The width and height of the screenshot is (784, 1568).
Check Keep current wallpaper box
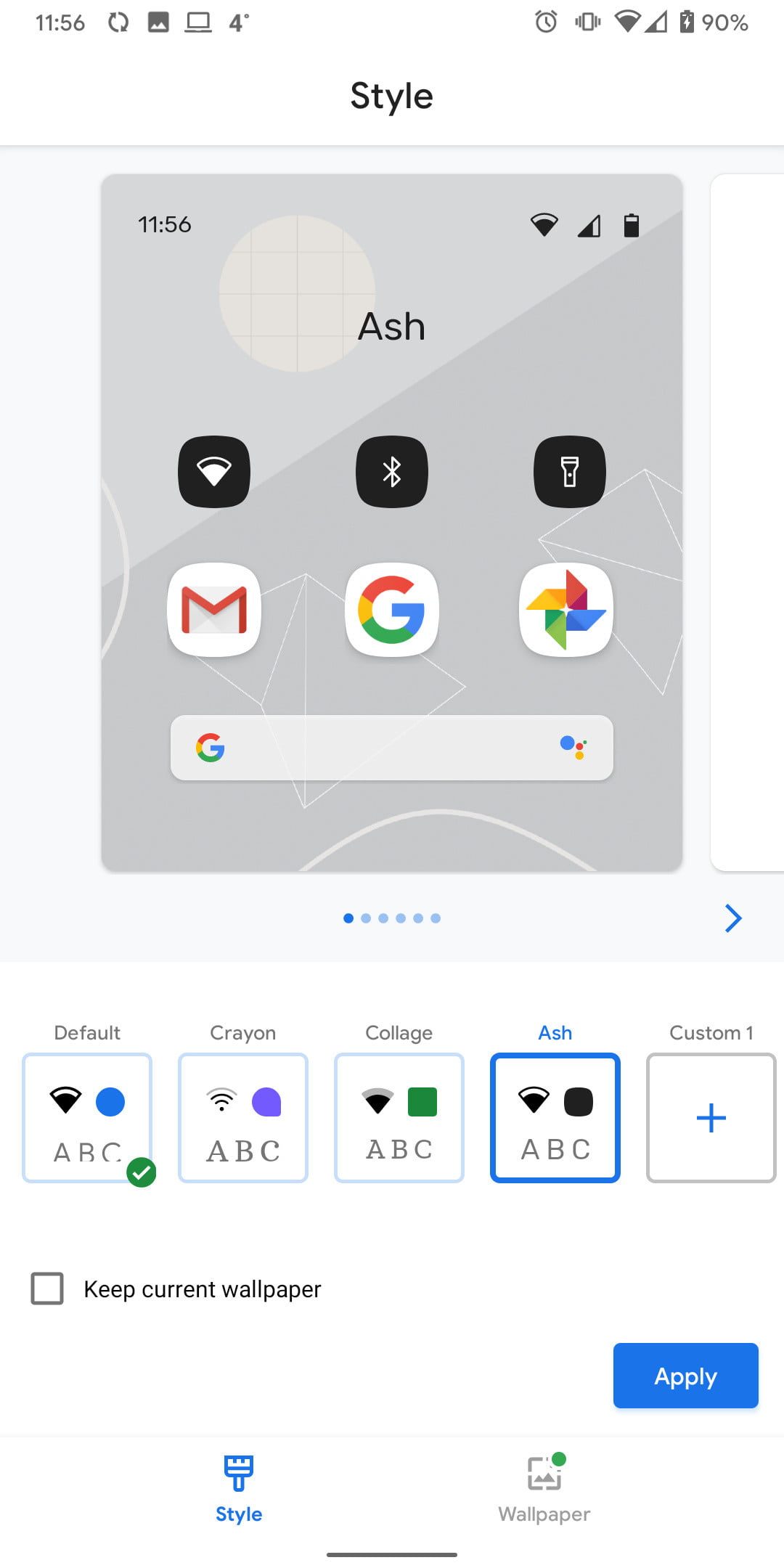47,1289
